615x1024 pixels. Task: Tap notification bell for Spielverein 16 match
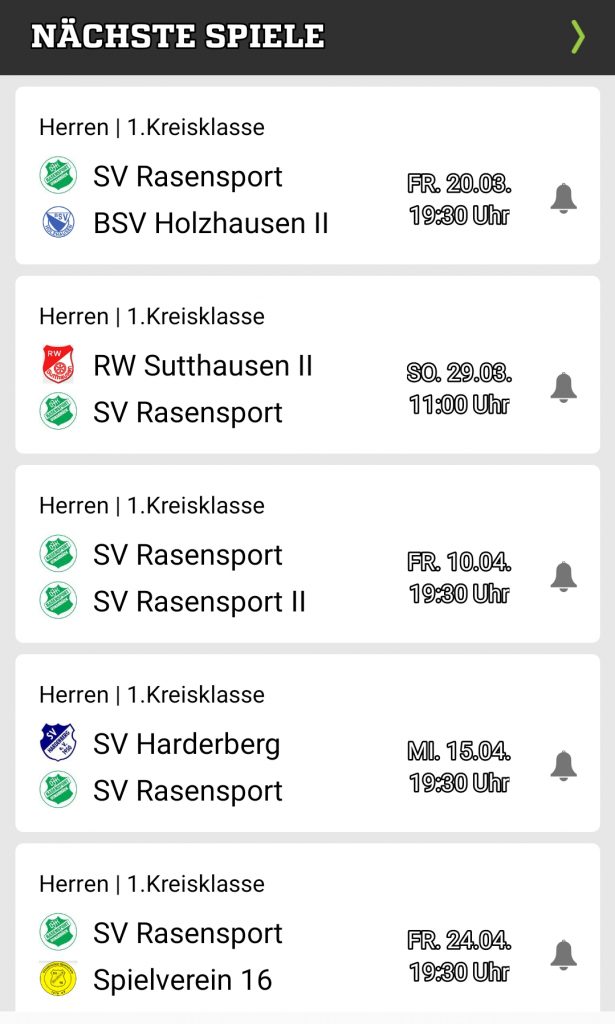point(564,955)
